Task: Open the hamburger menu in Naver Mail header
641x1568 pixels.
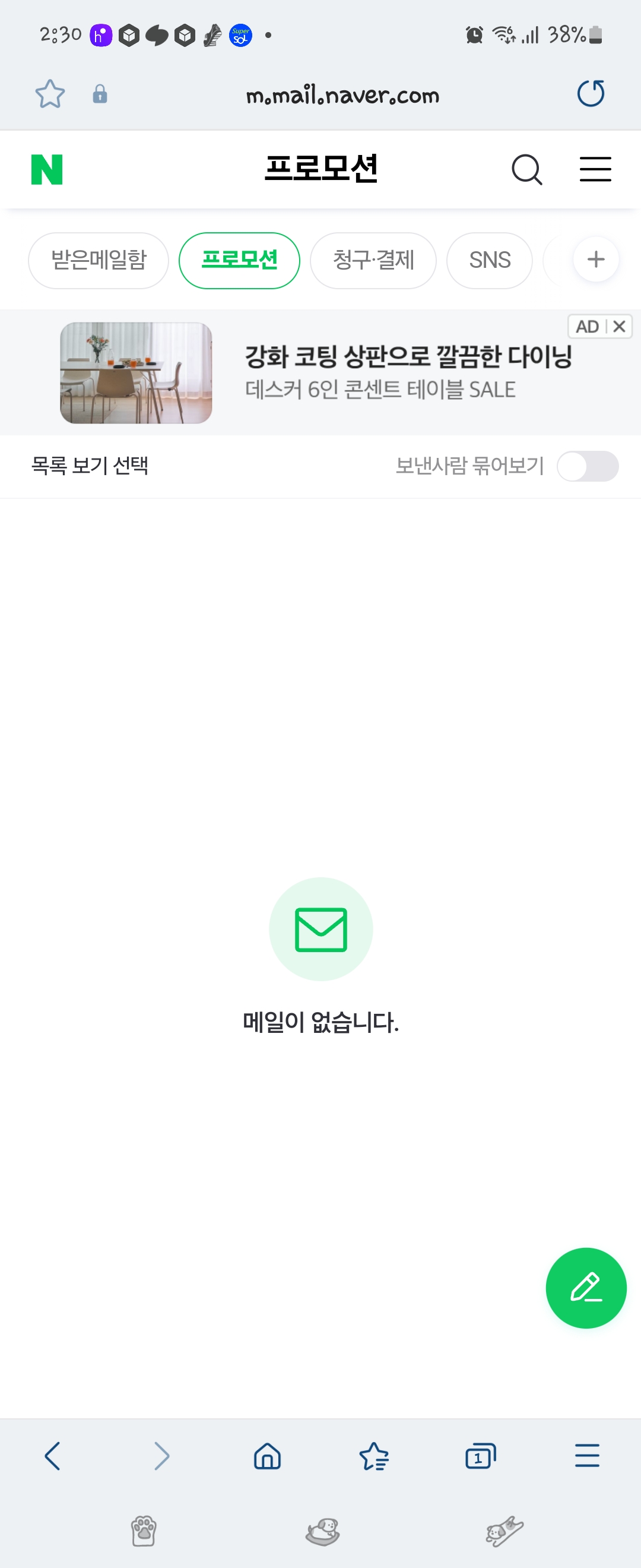Action: point(595,169)
